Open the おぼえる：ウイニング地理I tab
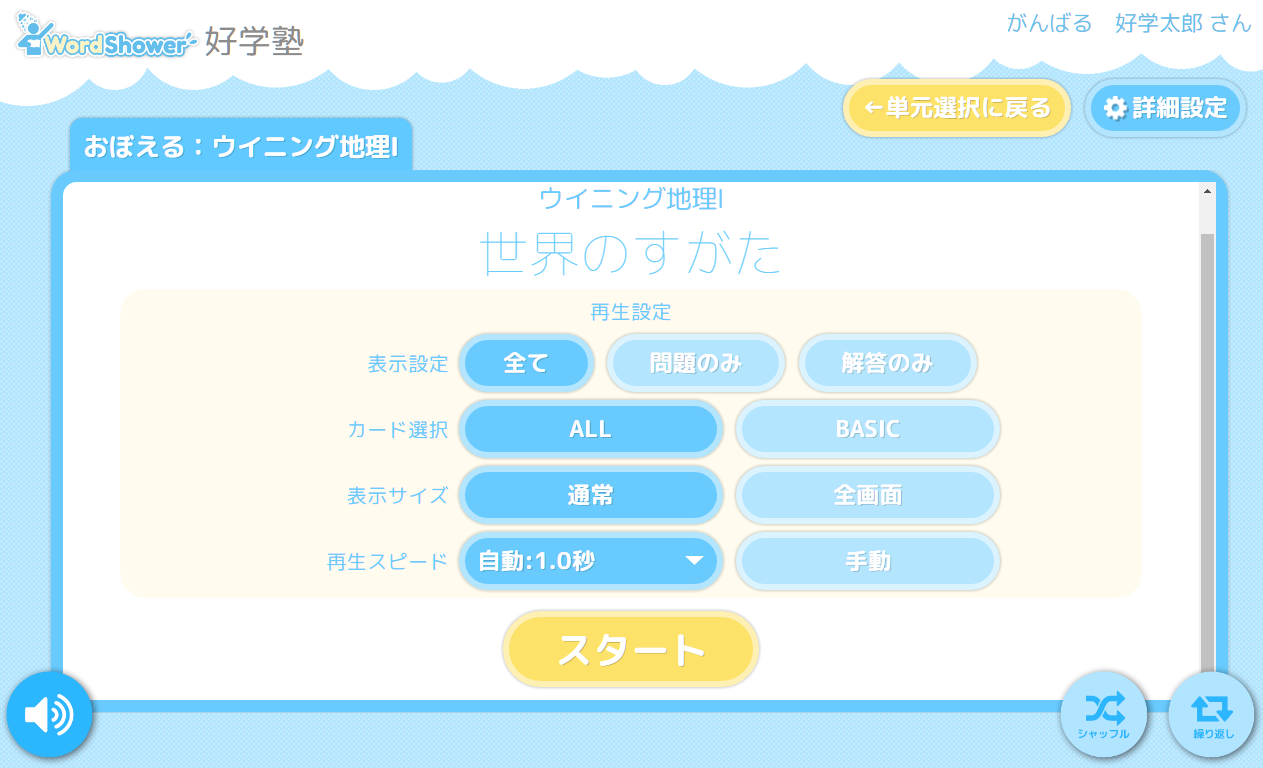The width and height of the screenshot is (1263, 768). point(241,147)
